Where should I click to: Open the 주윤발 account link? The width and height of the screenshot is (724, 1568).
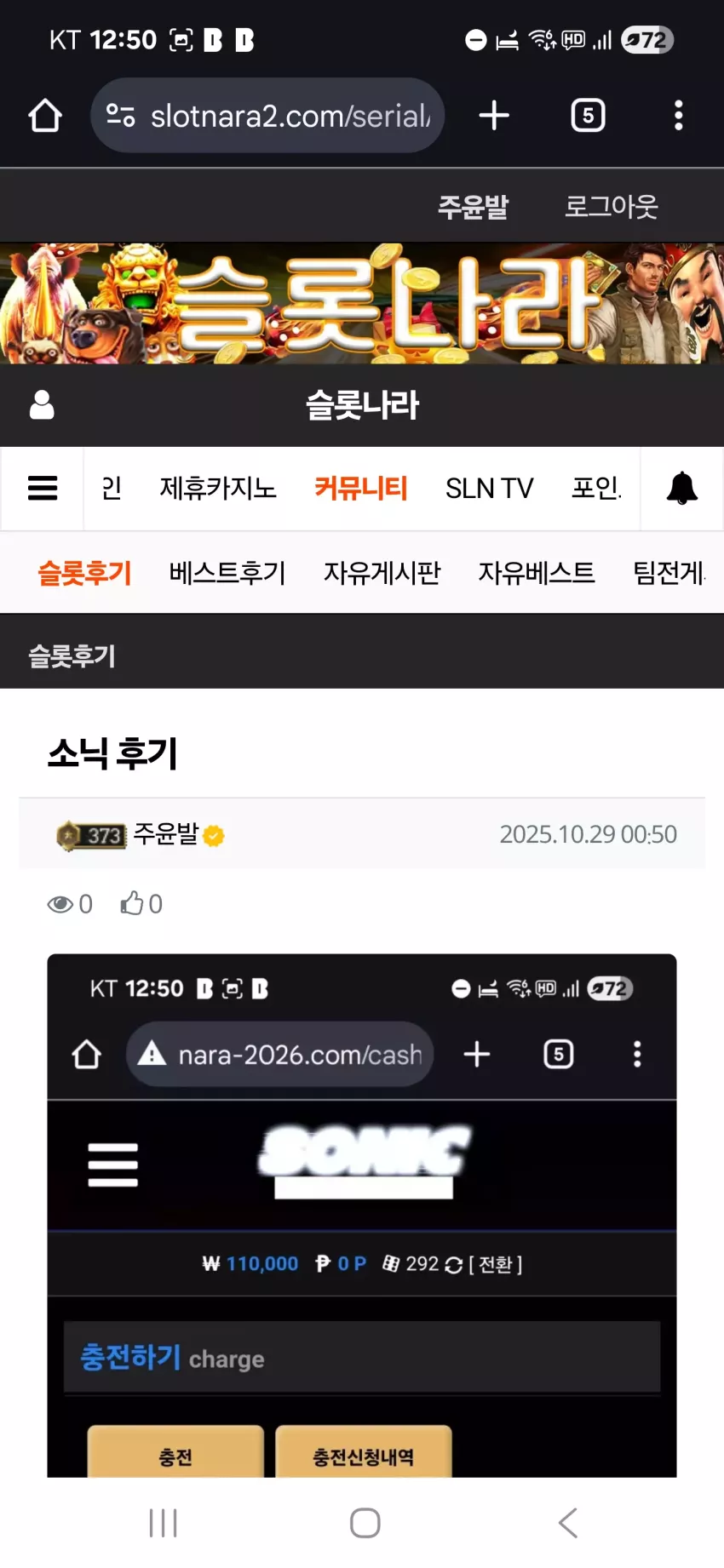click(473, 206)
